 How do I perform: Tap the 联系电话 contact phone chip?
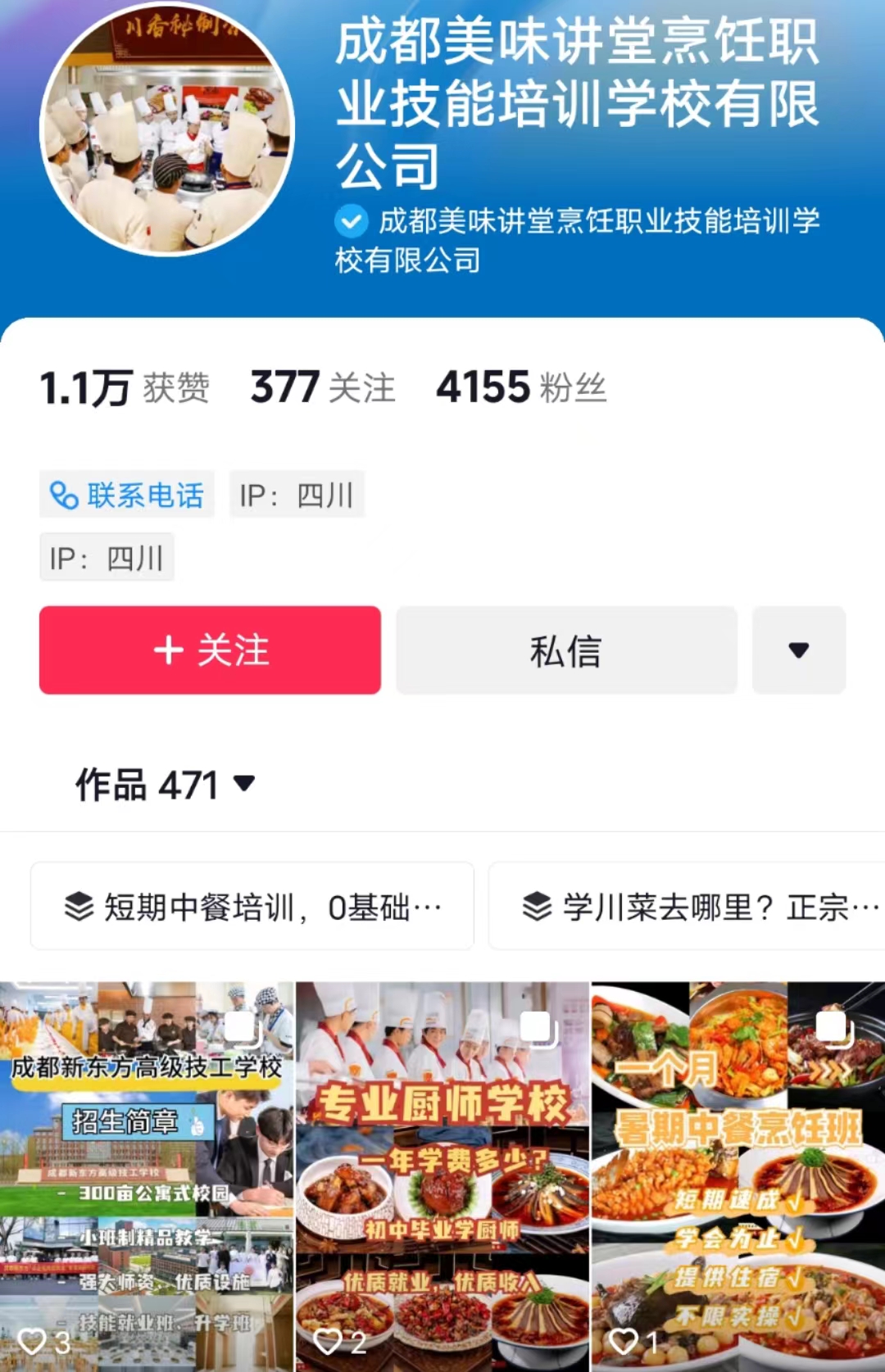pos(127,495)
